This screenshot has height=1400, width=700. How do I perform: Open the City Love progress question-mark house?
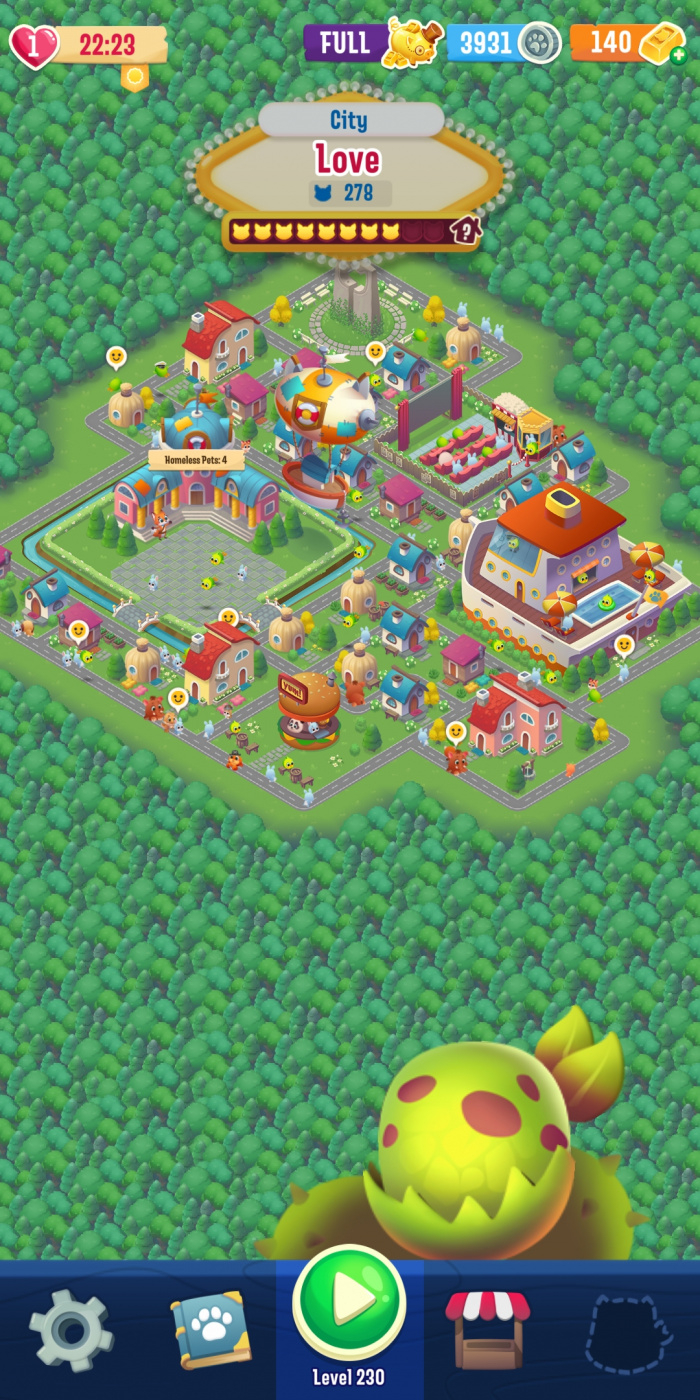pos(463,232)
